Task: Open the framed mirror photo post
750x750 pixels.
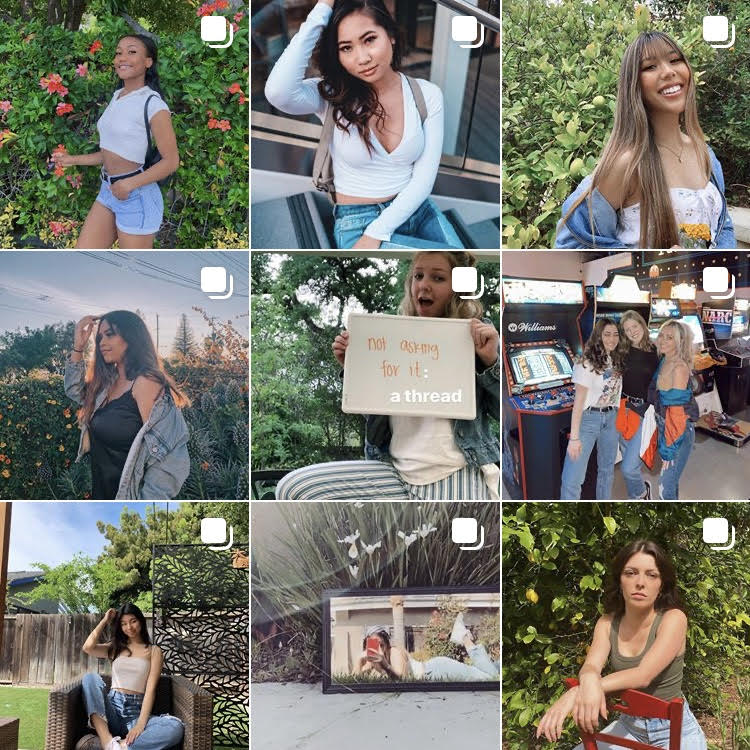Action: [375, 626]
